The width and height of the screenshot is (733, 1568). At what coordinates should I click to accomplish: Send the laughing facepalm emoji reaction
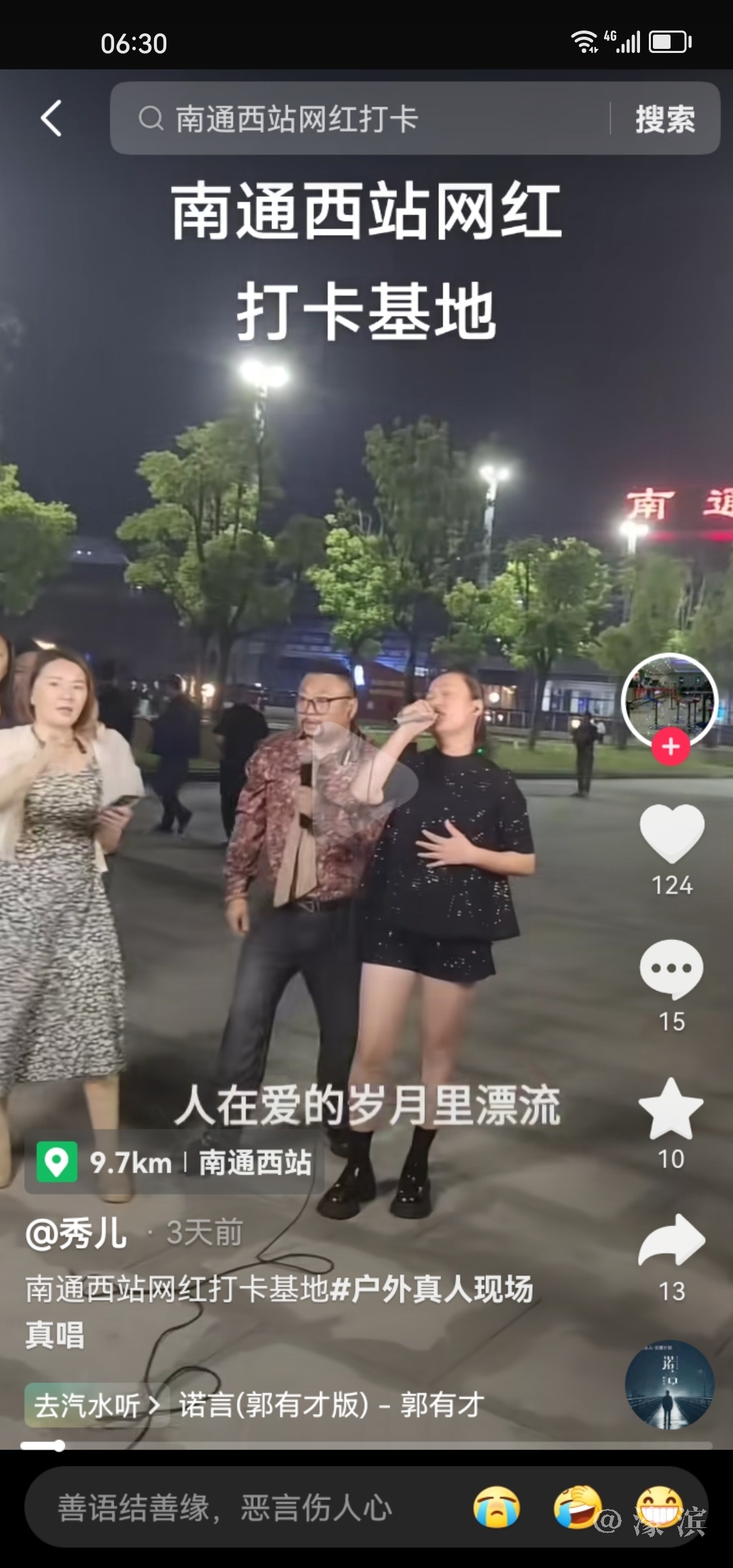[578, 1508]
